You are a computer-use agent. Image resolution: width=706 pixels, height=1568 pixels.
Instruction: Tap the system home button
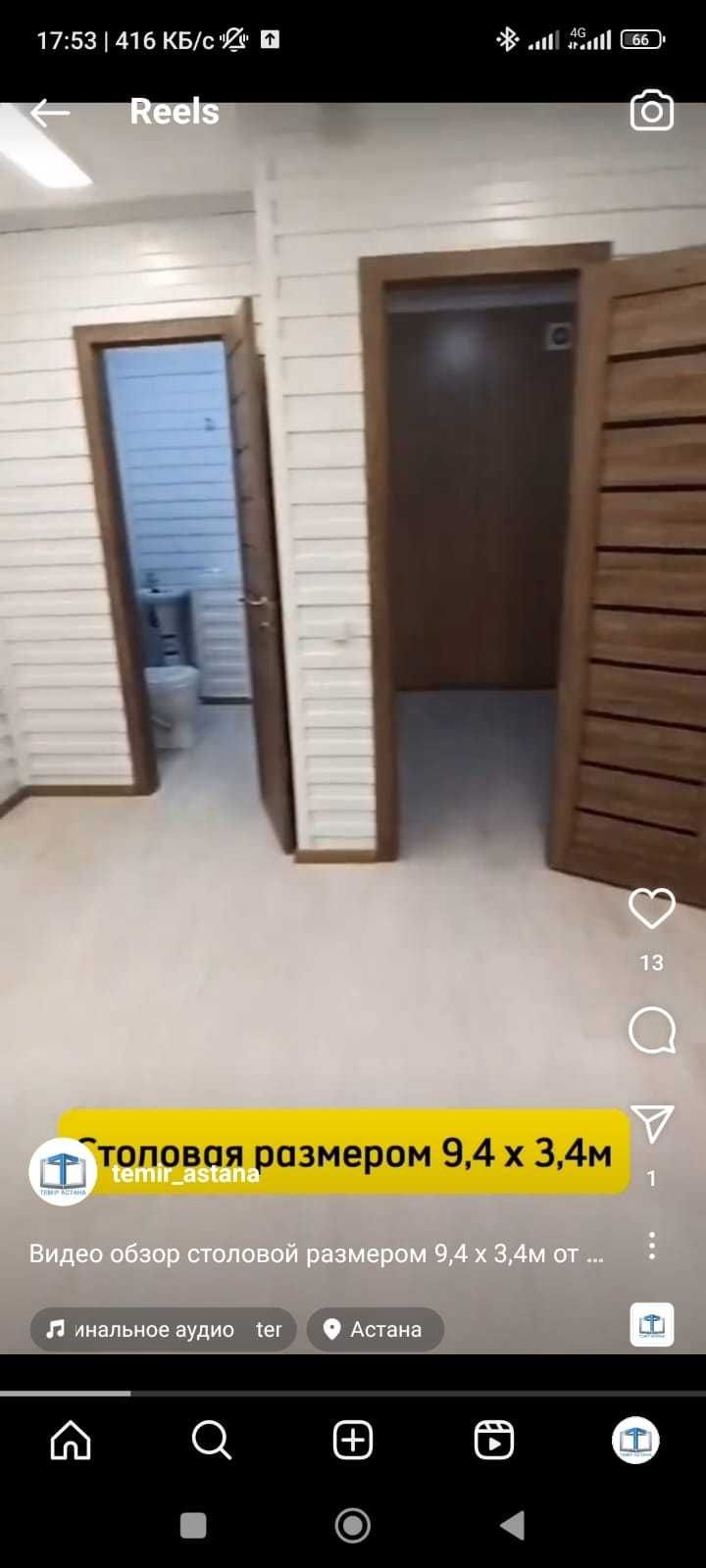pos(353,1526)
